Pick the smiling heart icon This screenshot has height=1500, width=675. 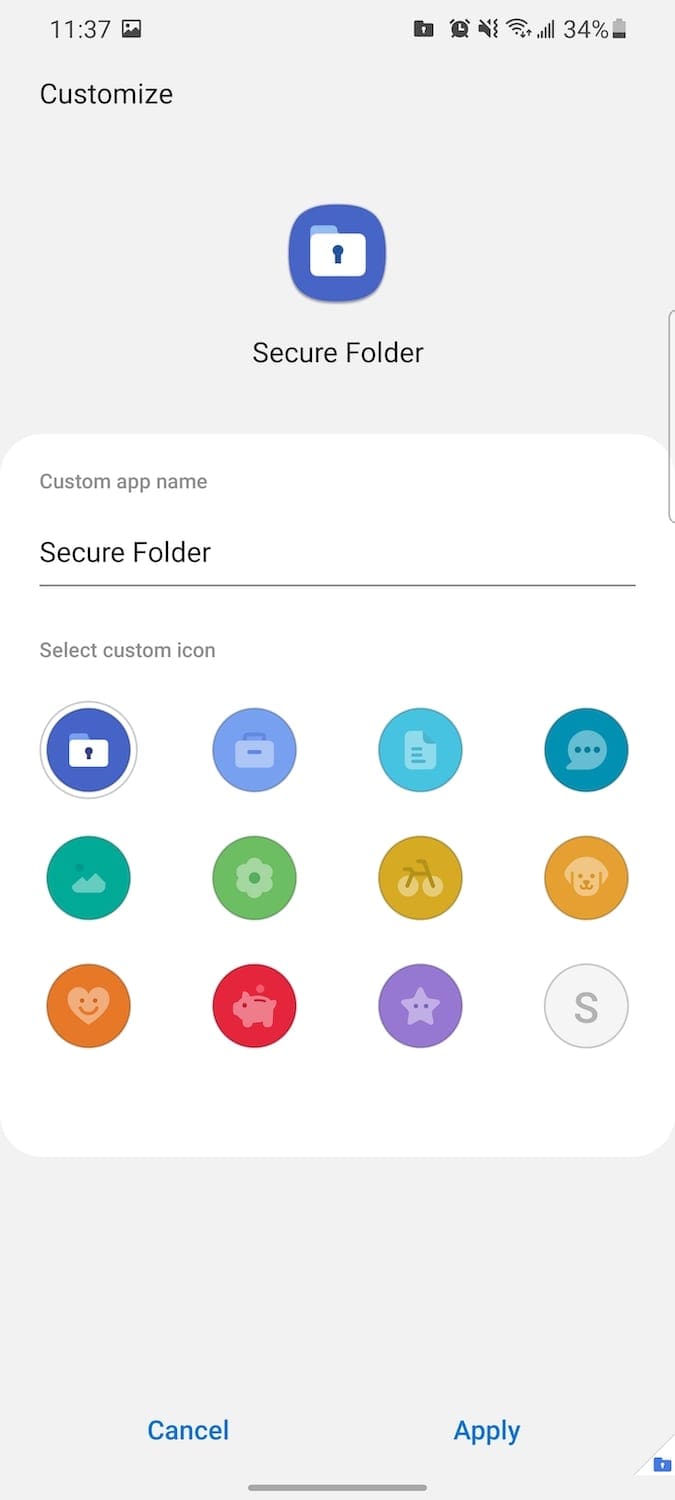[88, 1006]
